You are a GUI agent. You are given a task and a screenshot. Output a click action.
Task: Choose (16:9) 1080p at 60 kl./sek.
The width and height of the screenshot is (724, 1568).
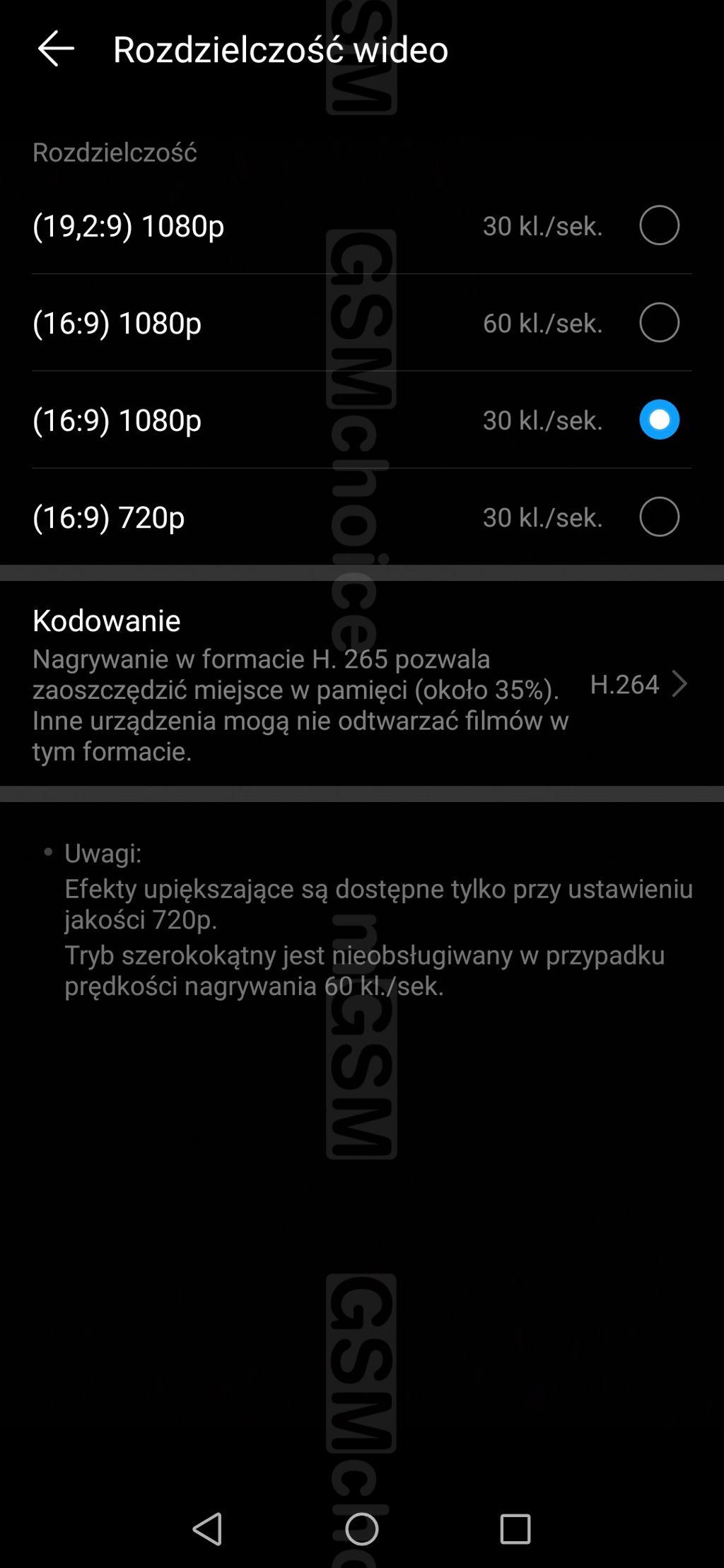[x=658, y=323]
